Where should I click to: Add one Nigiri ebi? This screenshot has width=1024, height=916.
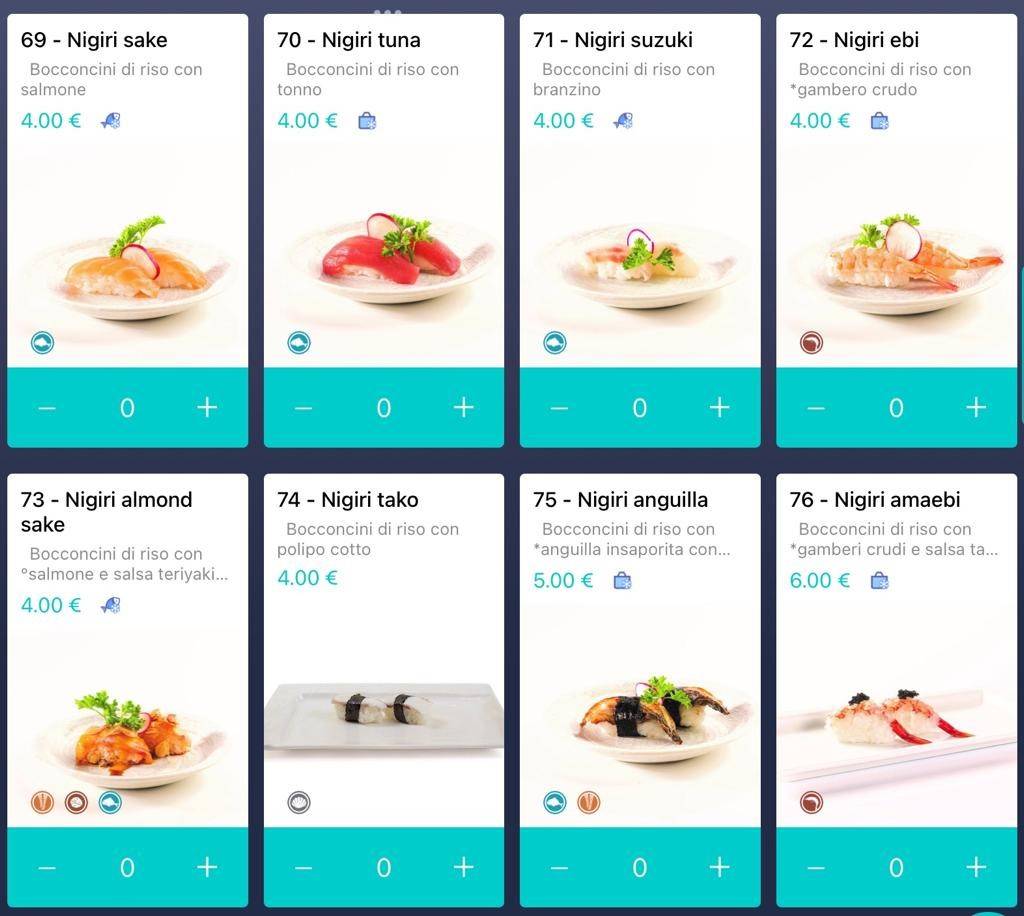click(976, 407)
